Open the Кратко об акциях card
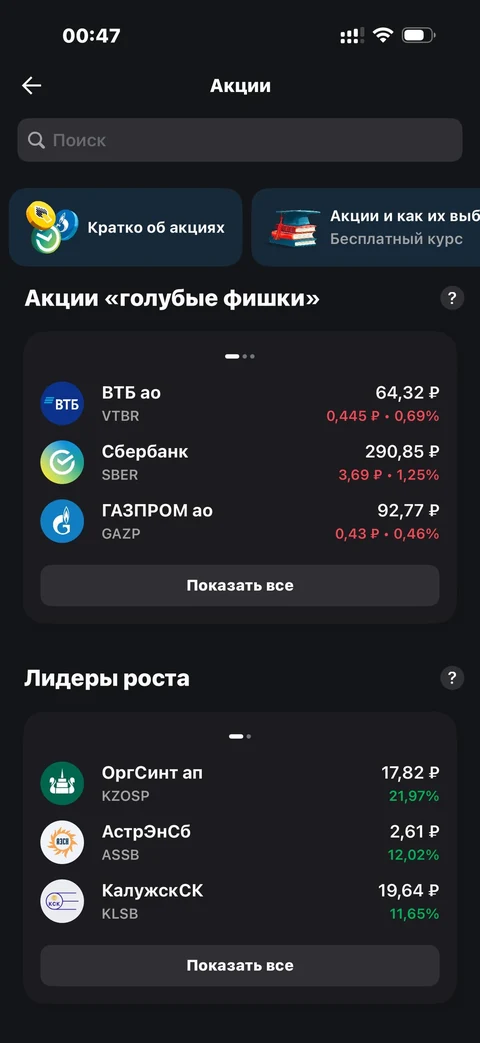 (x=126, y=227)
